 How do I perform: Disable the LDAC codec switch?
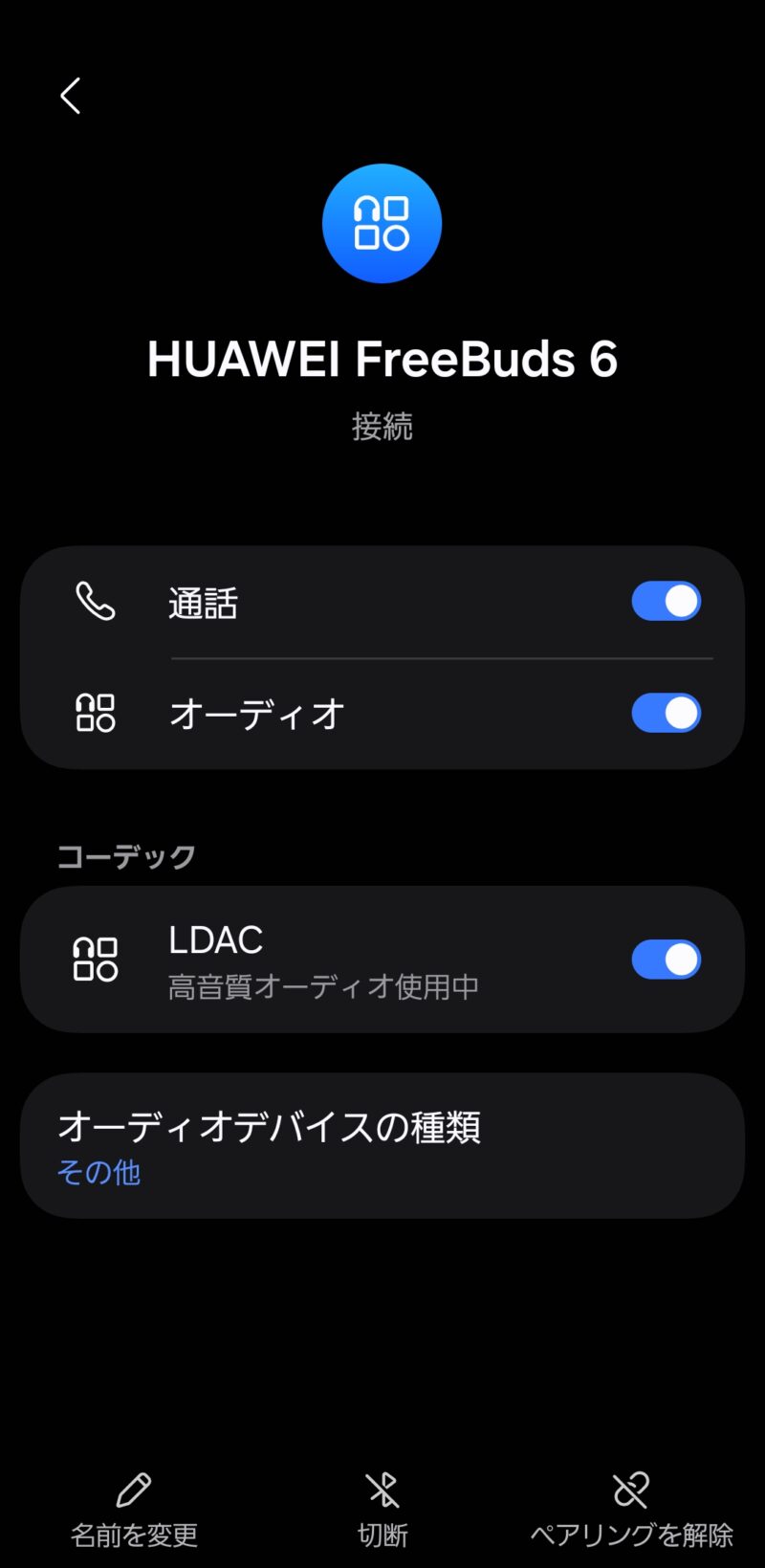click(666, 960)
